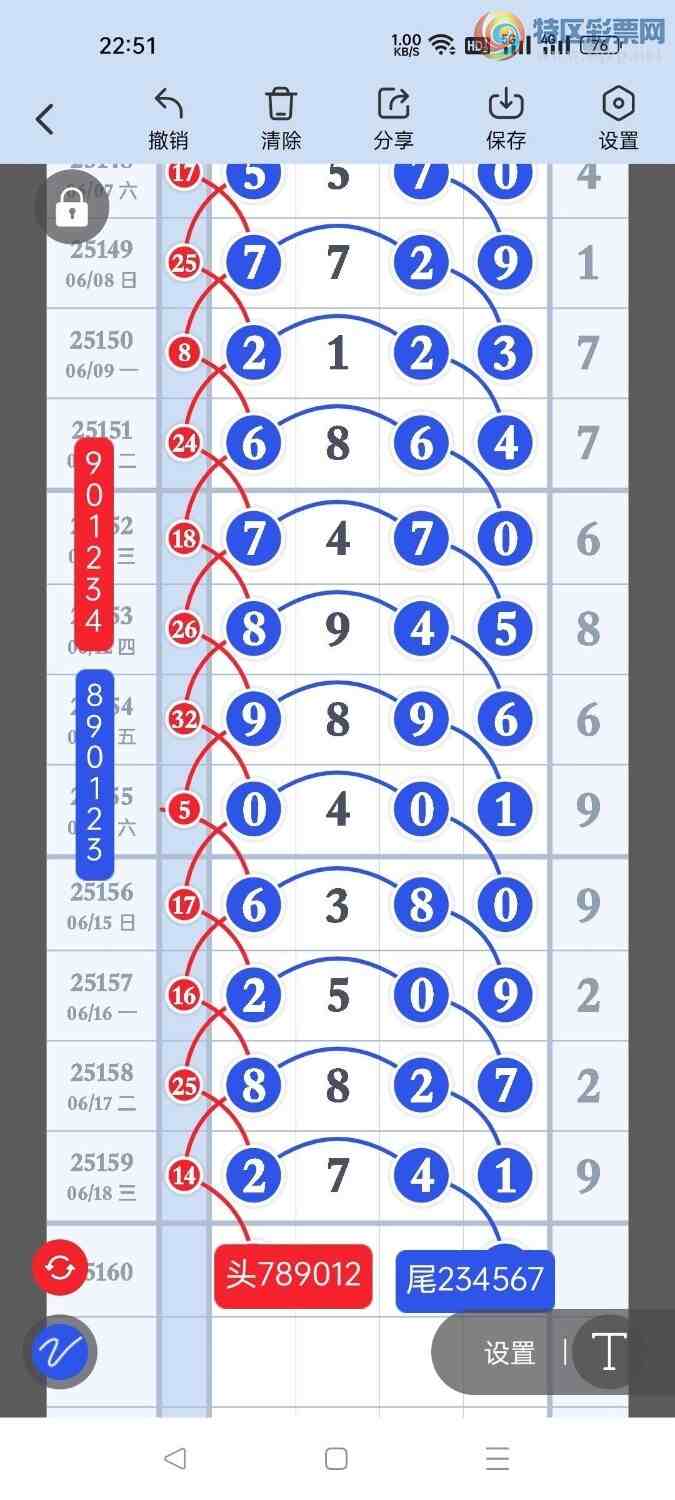
Task: Select the red 901234 vertical label
Action: [93, 543]
